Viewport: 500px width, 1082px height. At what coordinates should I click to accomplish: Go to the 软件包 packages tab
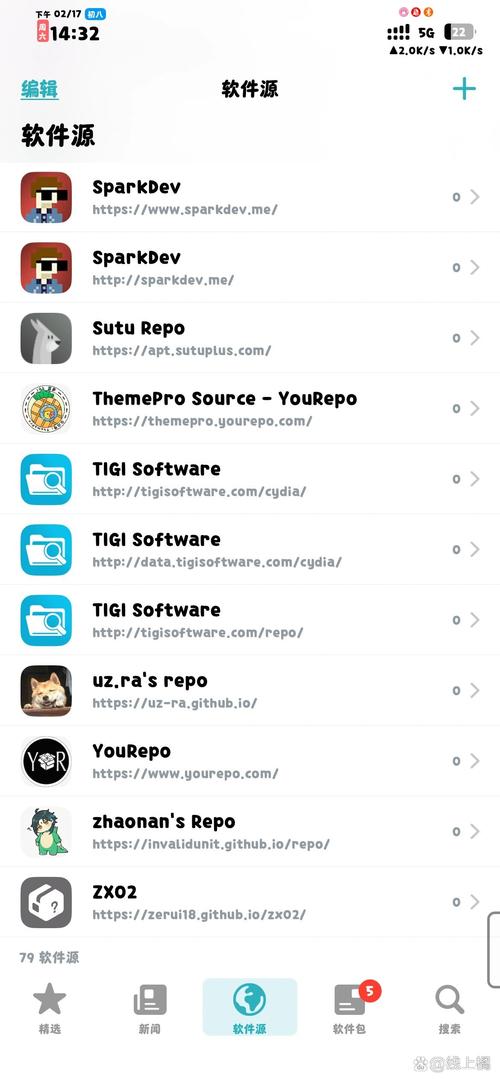(x=350, y=1008)
